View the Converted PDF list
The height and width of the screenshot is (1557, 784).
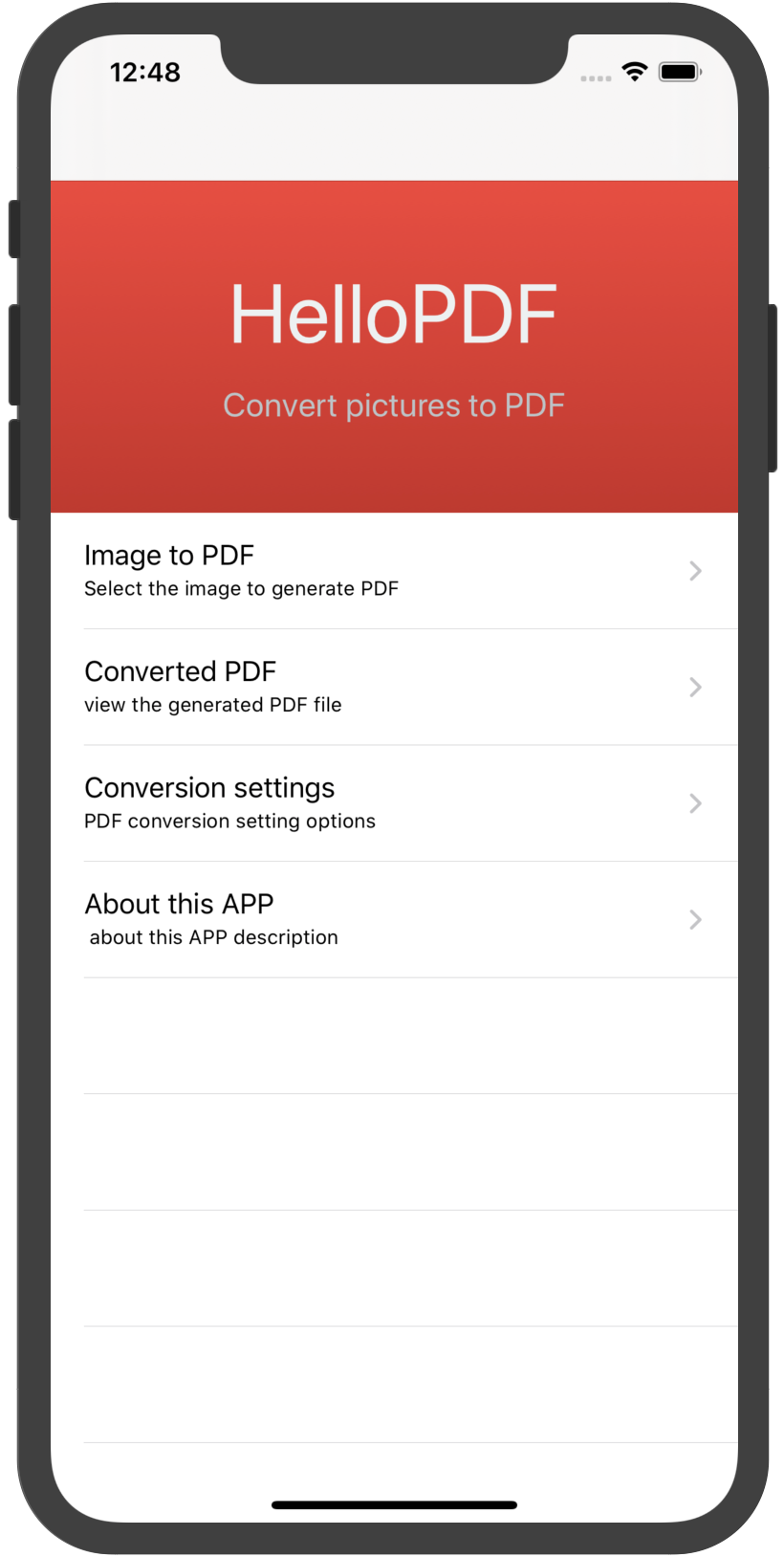(x=394, y=687)
